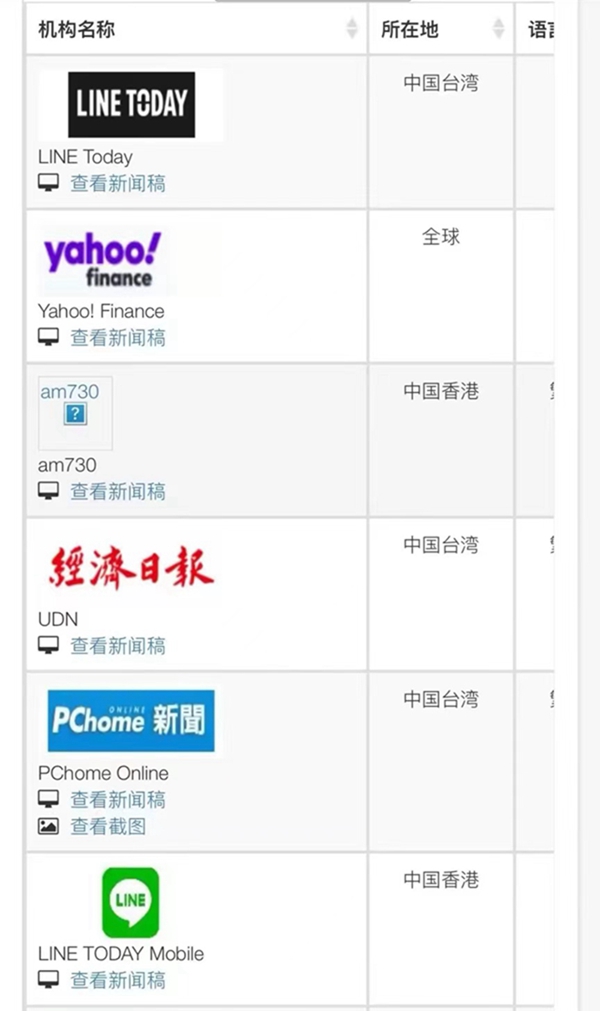
Task: Sort the table by 机构名称 column
Action: click(351, 29)
